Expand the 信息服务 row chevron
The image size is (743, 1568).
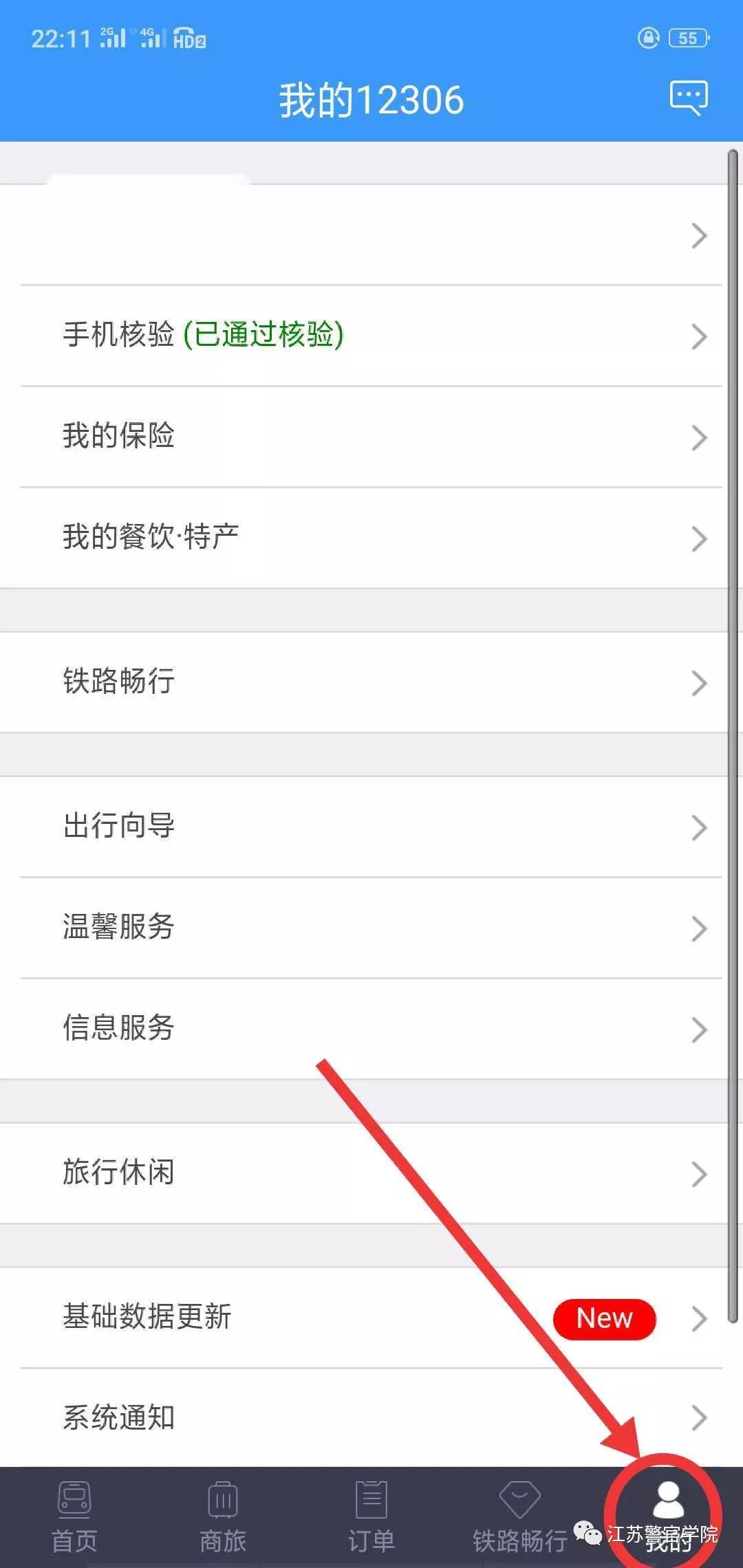(x=700, y=1028)
